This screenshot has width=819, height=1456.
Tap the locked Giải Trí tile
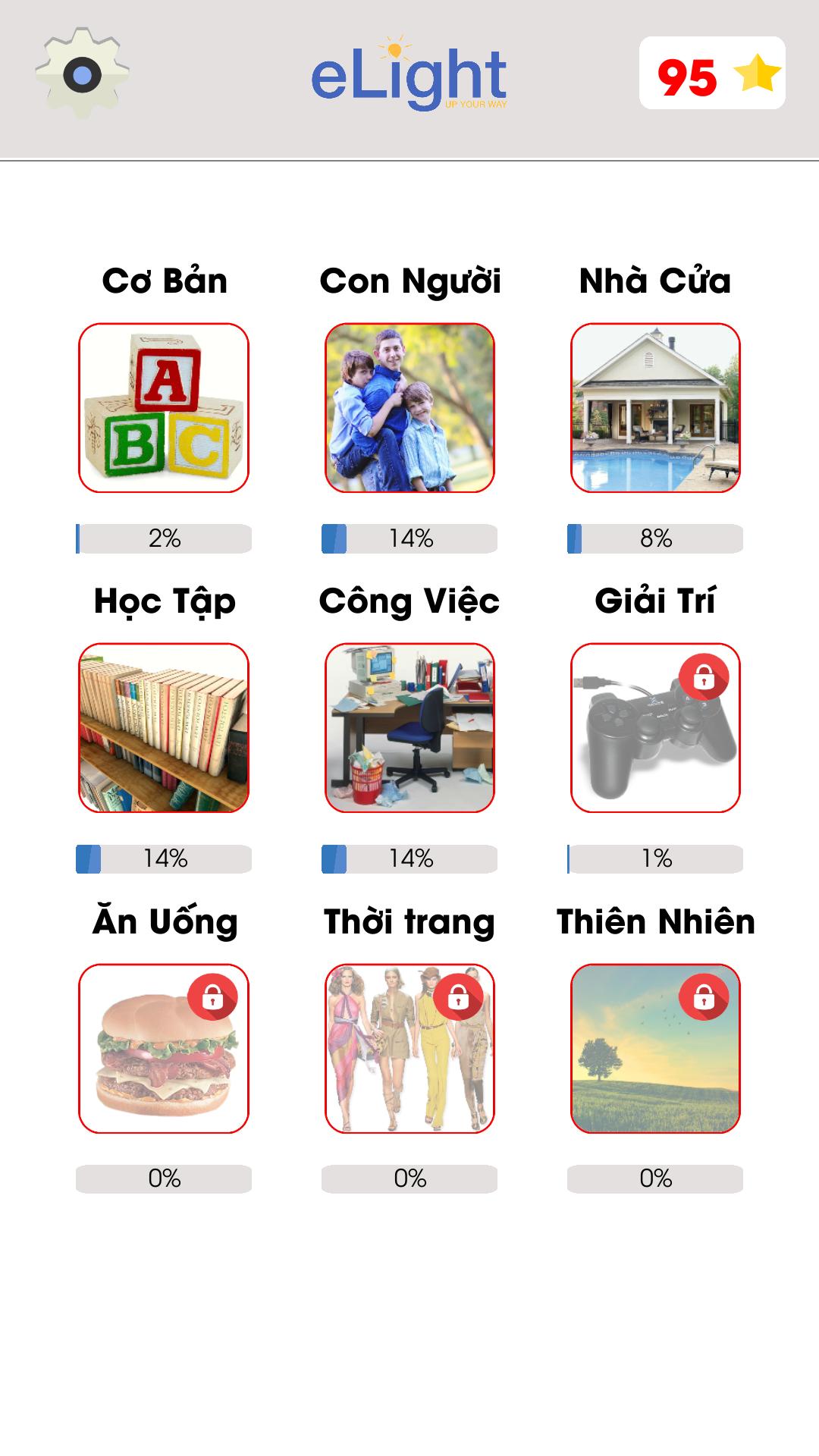(655, 728)
